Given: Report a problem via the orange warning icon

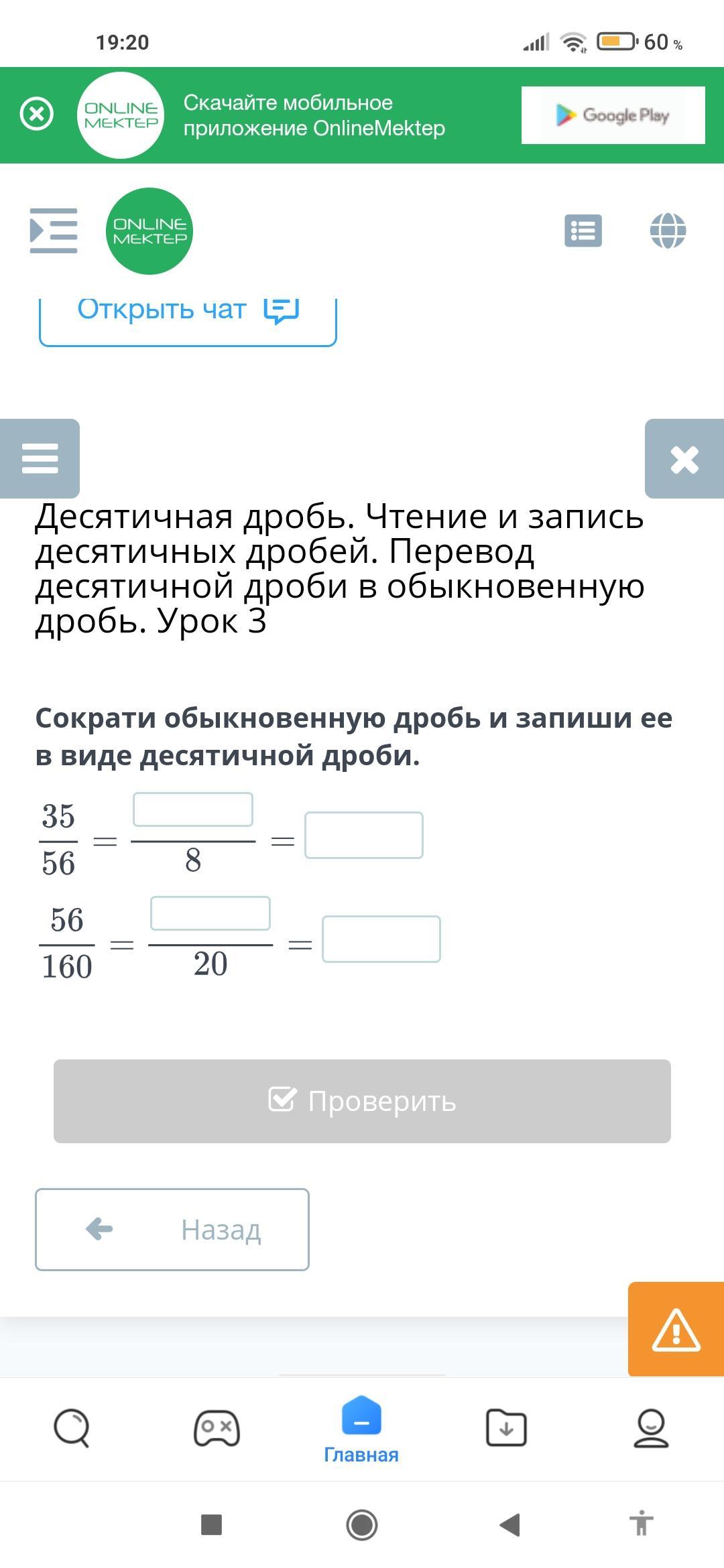Looking at the screenshot, I should tap(676, 1329).
